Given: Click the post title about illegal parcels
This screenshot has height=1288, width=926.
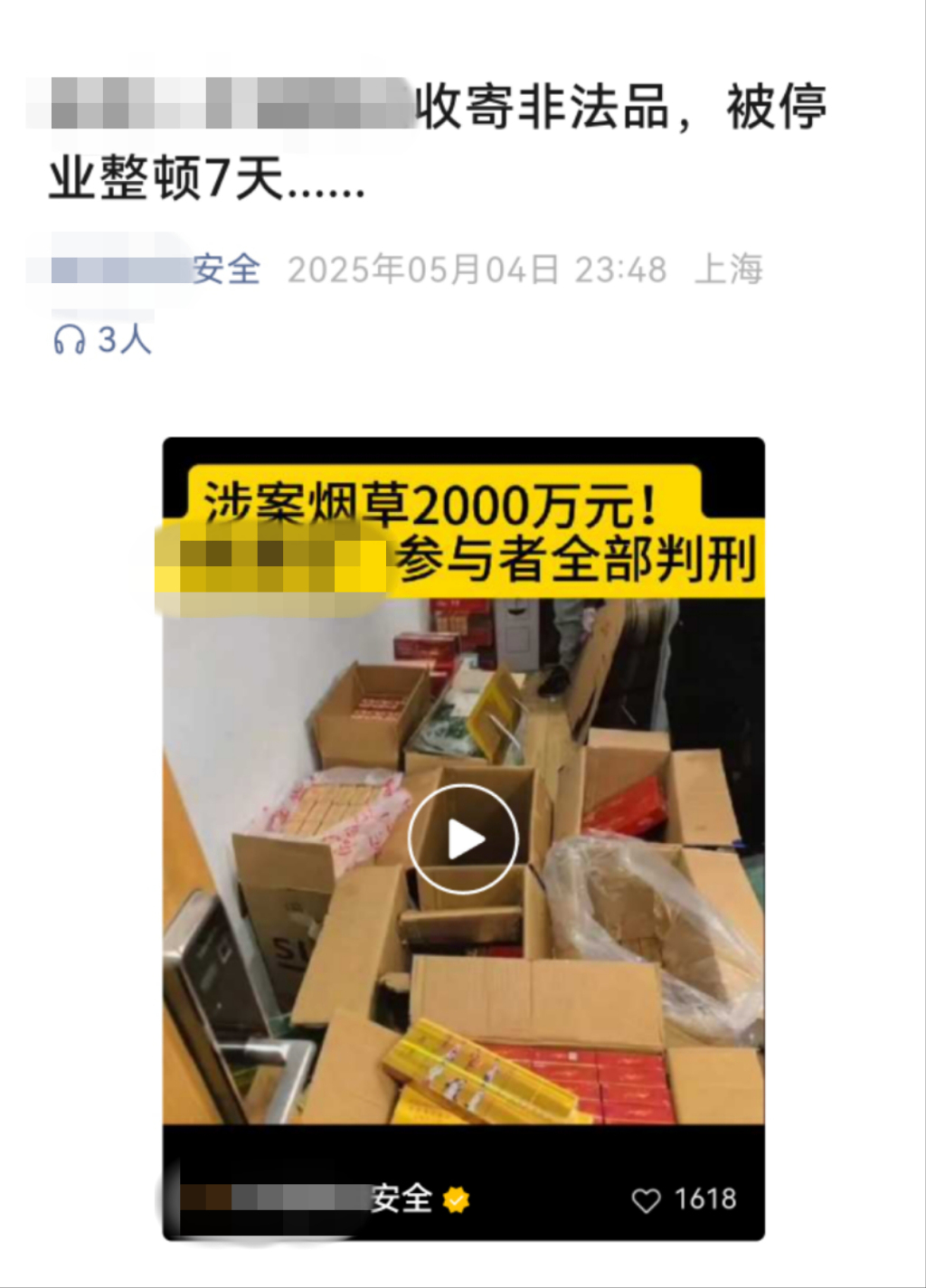Looking at the screenshot, I should point(443,109).
